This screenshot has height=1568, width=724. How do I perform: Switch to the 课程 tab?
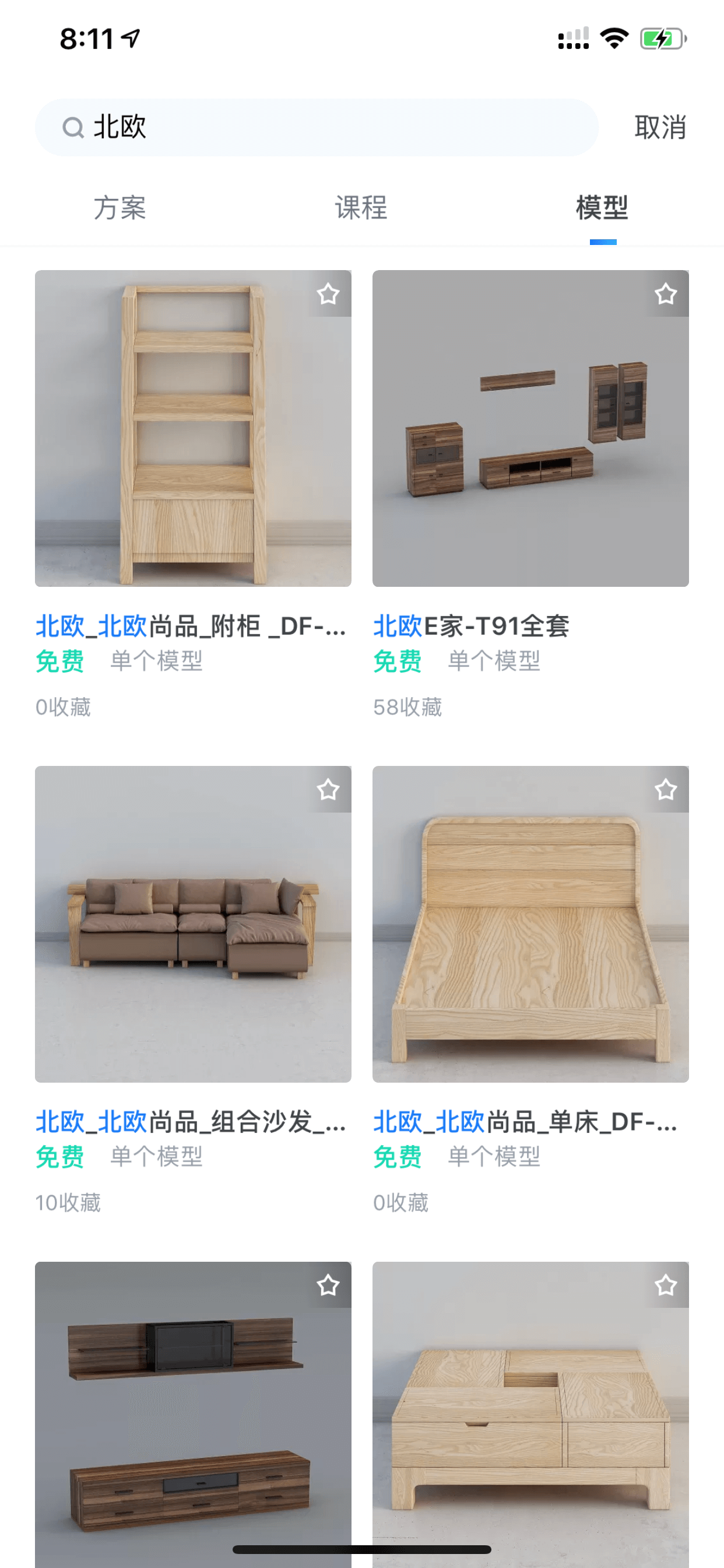point(361,208)
